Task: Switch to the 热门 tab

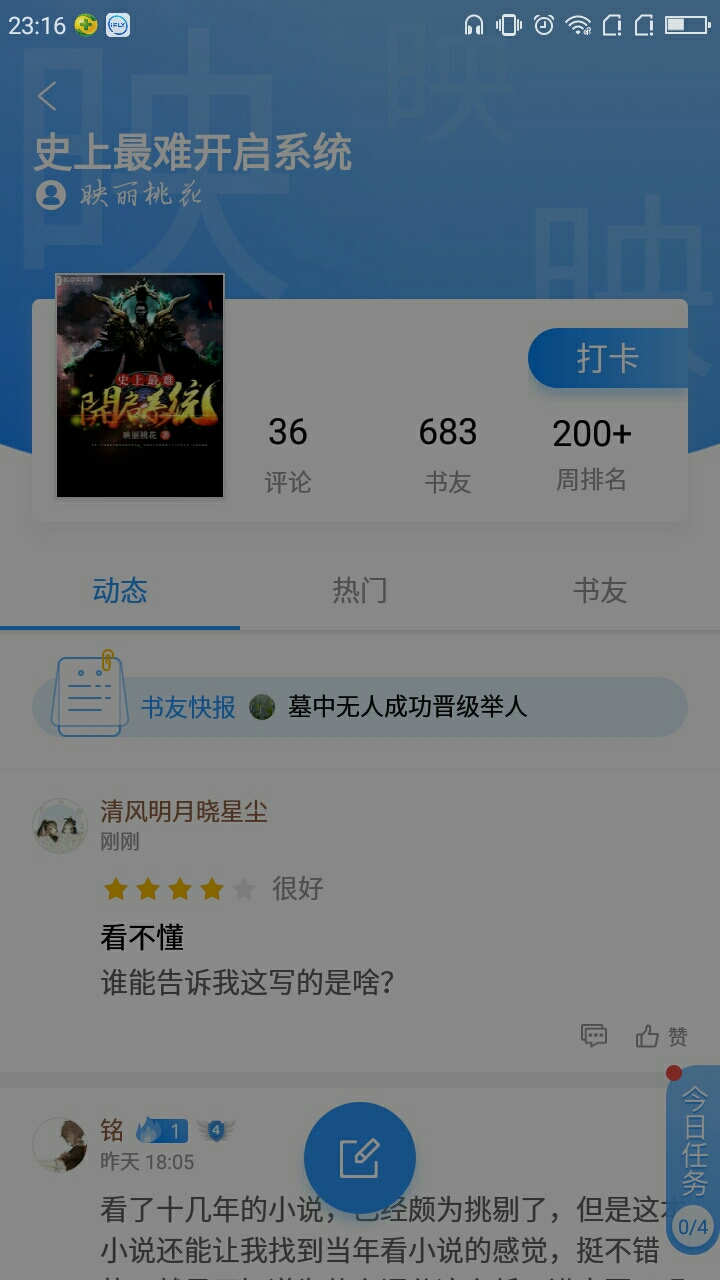Action: 360,591
